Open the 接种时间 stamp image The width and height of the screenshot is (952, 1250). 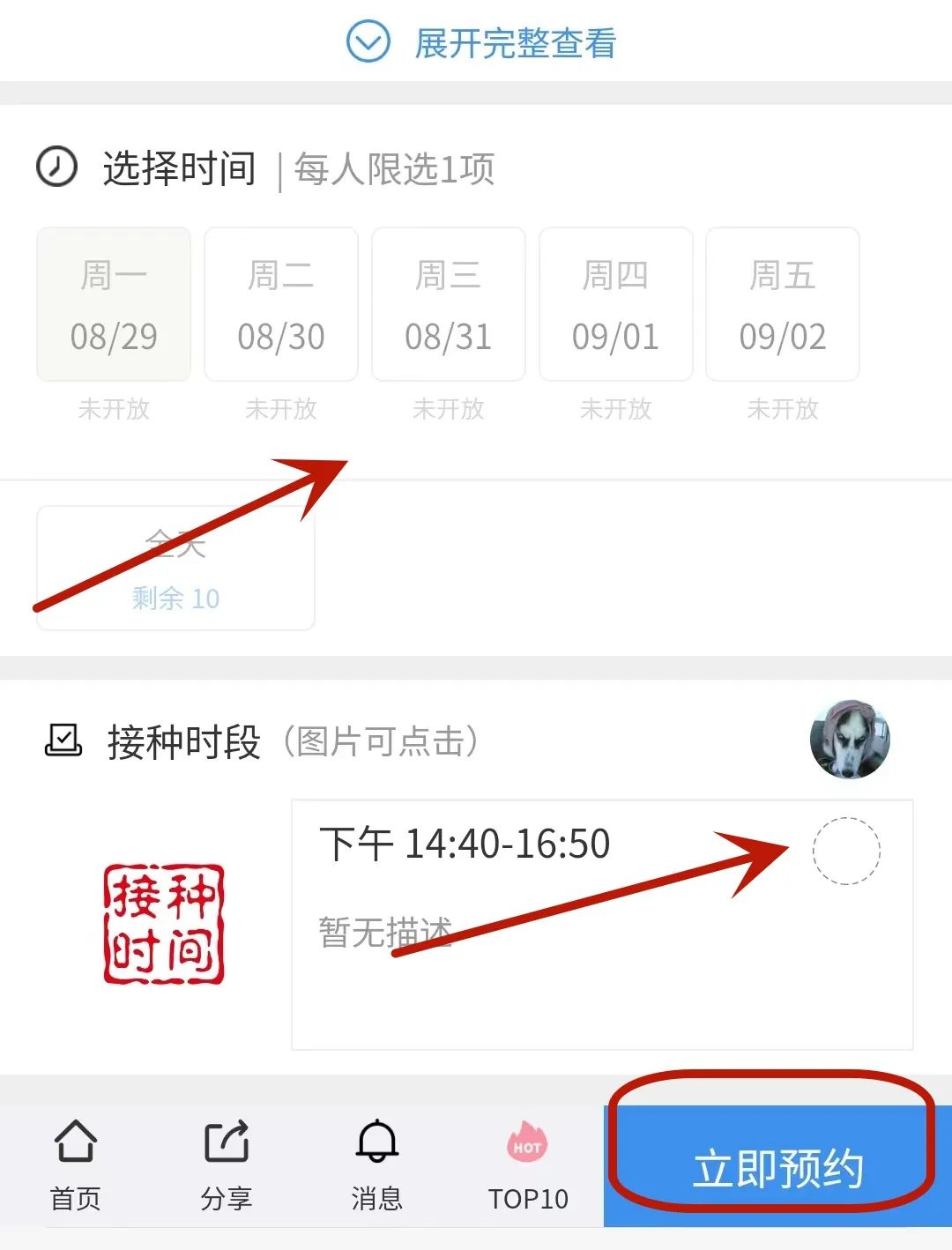pos(164,924)
